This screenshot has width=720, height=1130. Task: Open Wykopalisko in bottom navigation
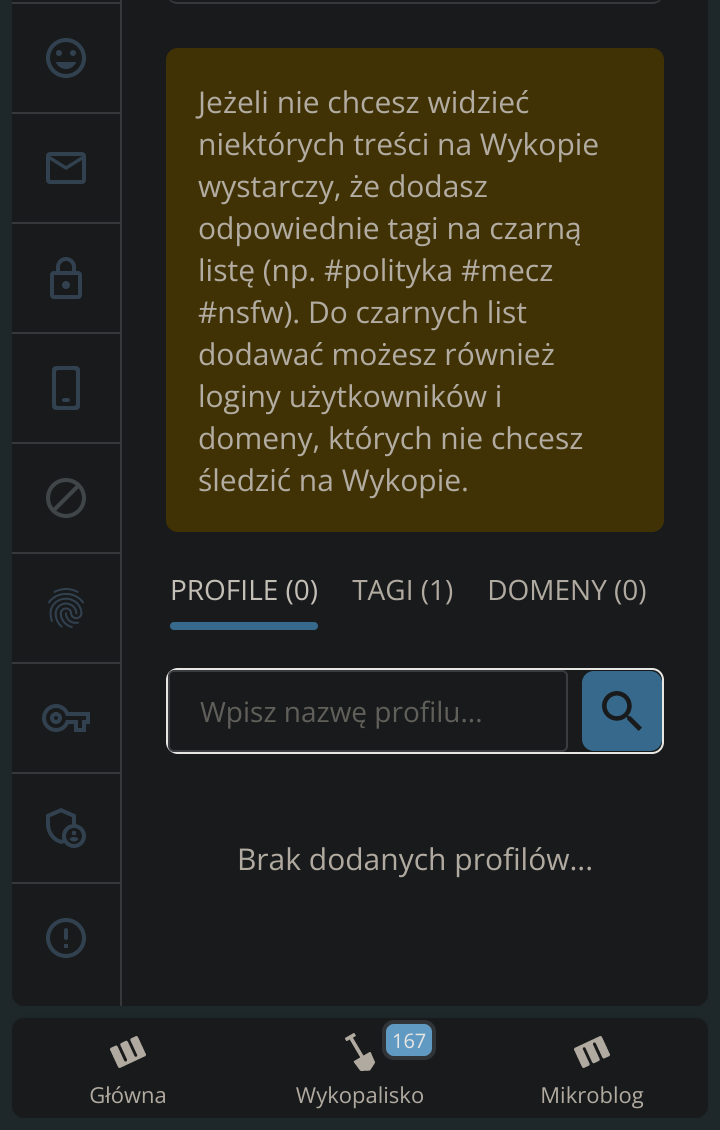point(360,1069)
